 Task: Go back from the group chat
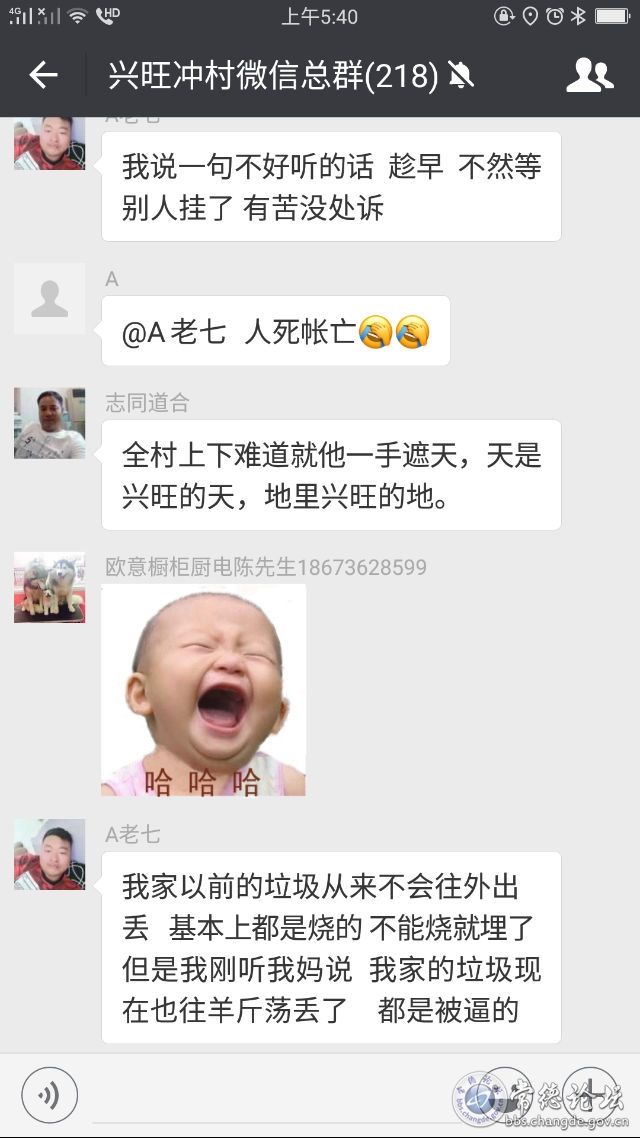pyautogui.click(x=44, y=75)
